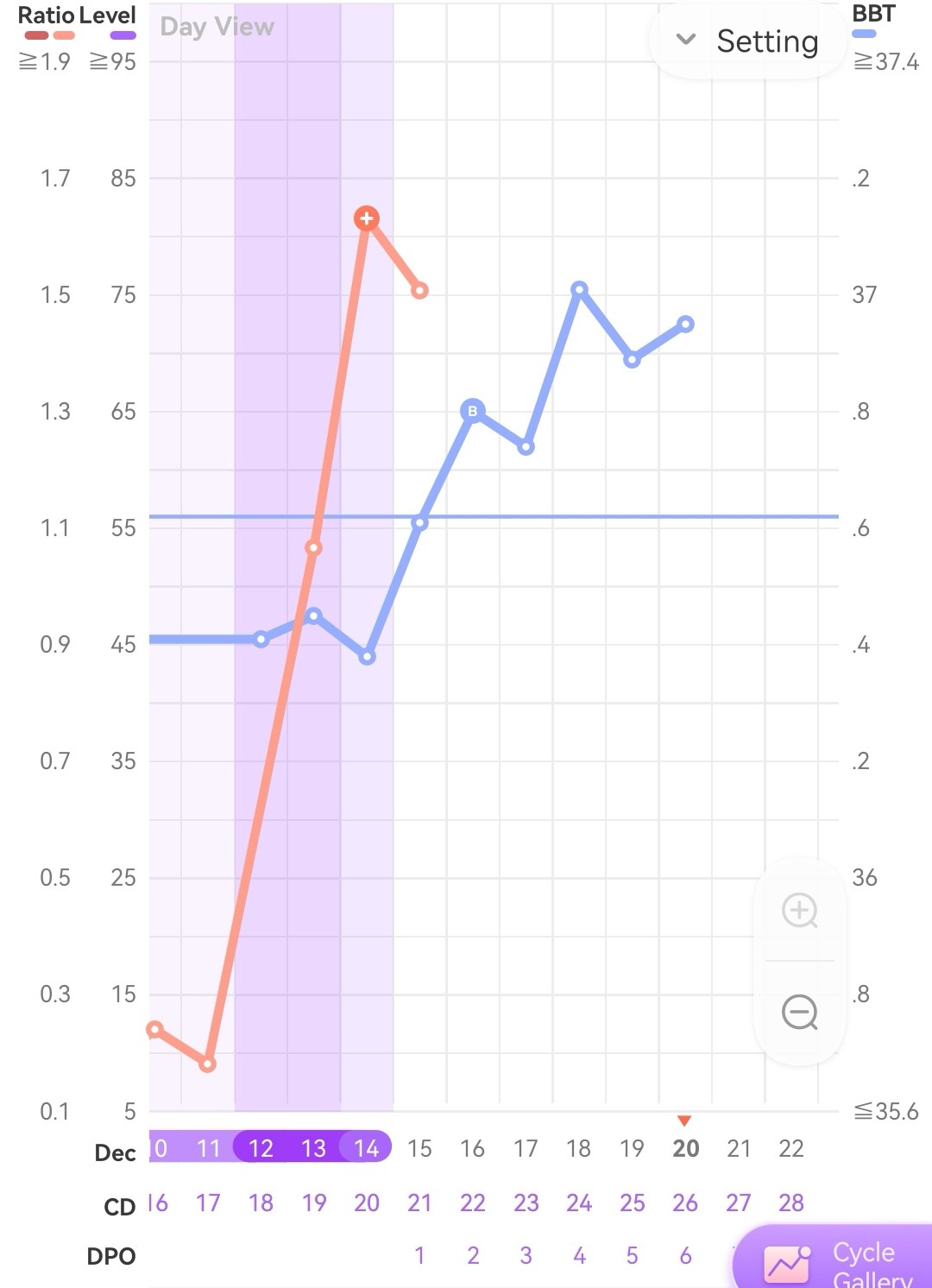Select Dec 14 on the date axis
This screenshot has height=1288, width=932.
point(367,1148)
